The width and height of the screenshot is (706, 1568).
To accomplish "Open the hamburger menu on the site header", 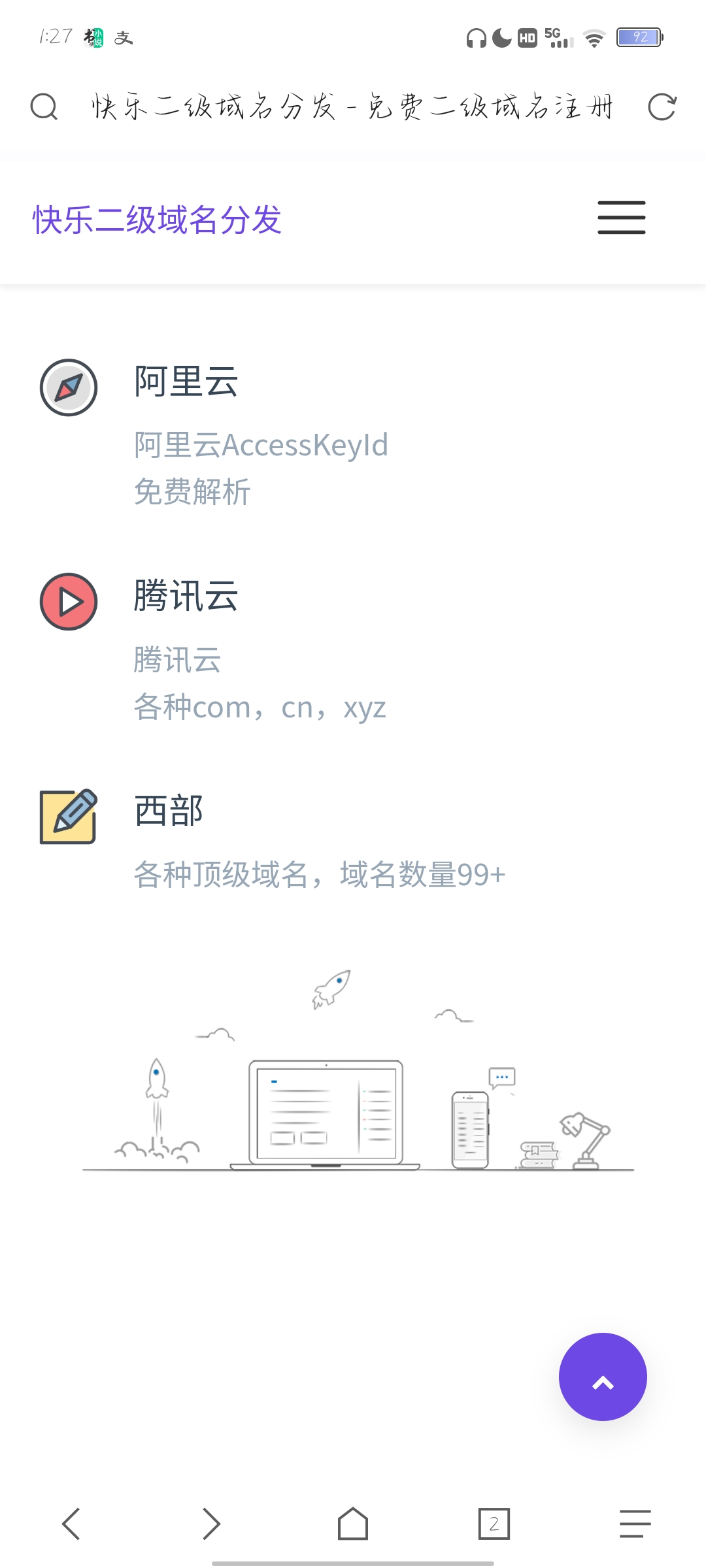I will click(621, 218).
